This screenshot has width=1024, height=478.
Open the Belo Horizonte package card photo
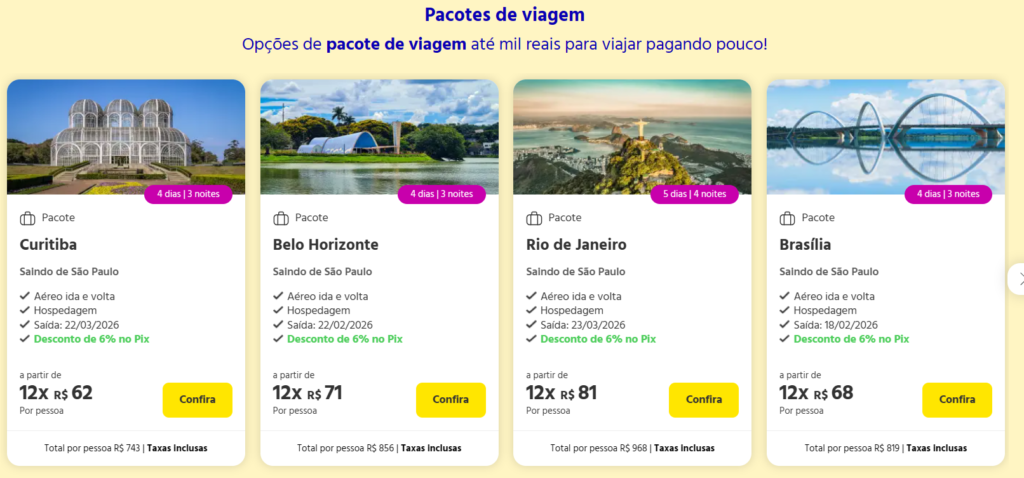(379, 135)
